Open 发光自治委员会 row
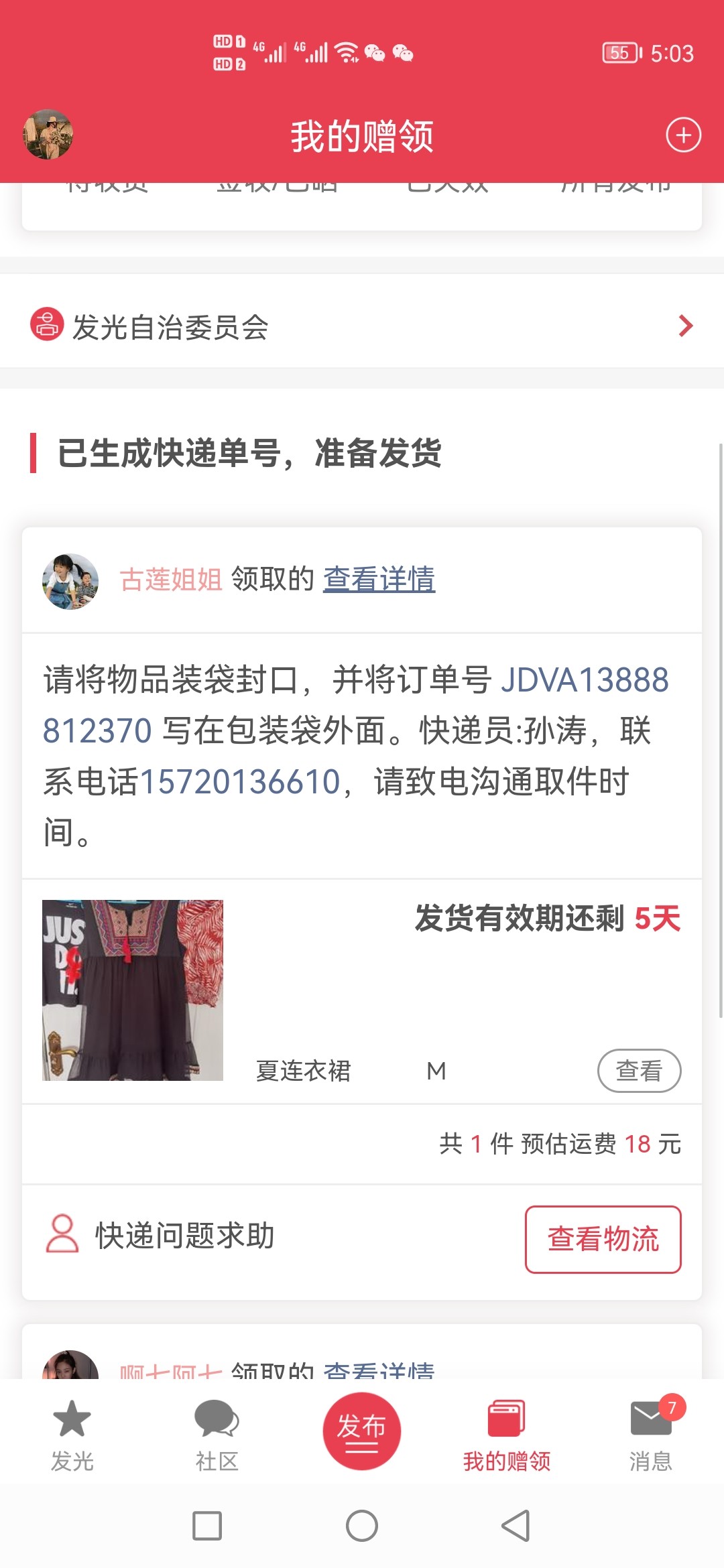The height and width of the screenshot is (1568, 724). pos(362,327)
